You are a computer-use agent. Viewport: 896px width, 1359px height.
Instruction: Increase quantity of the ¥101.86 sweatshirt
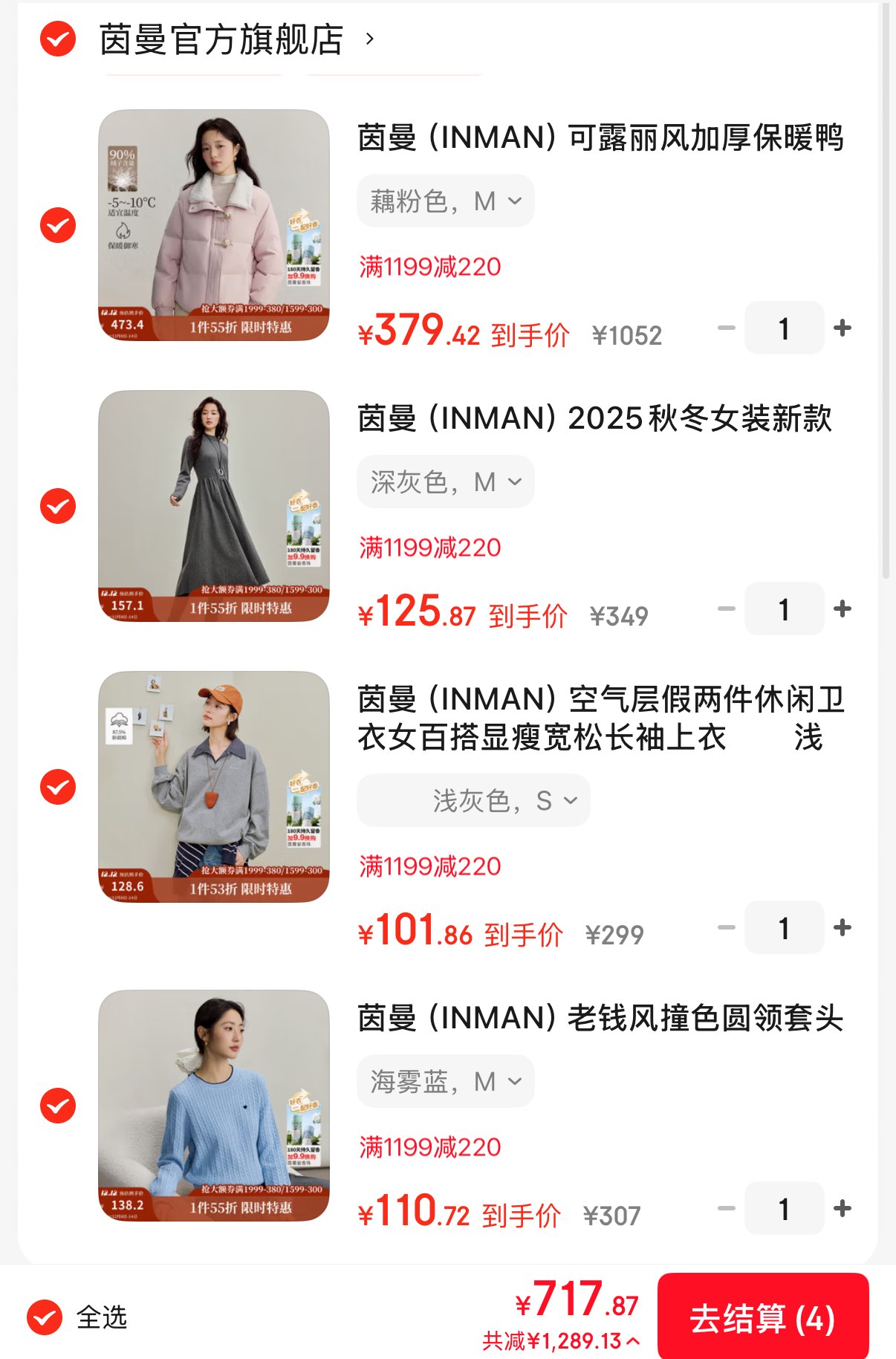coord(843,927)
